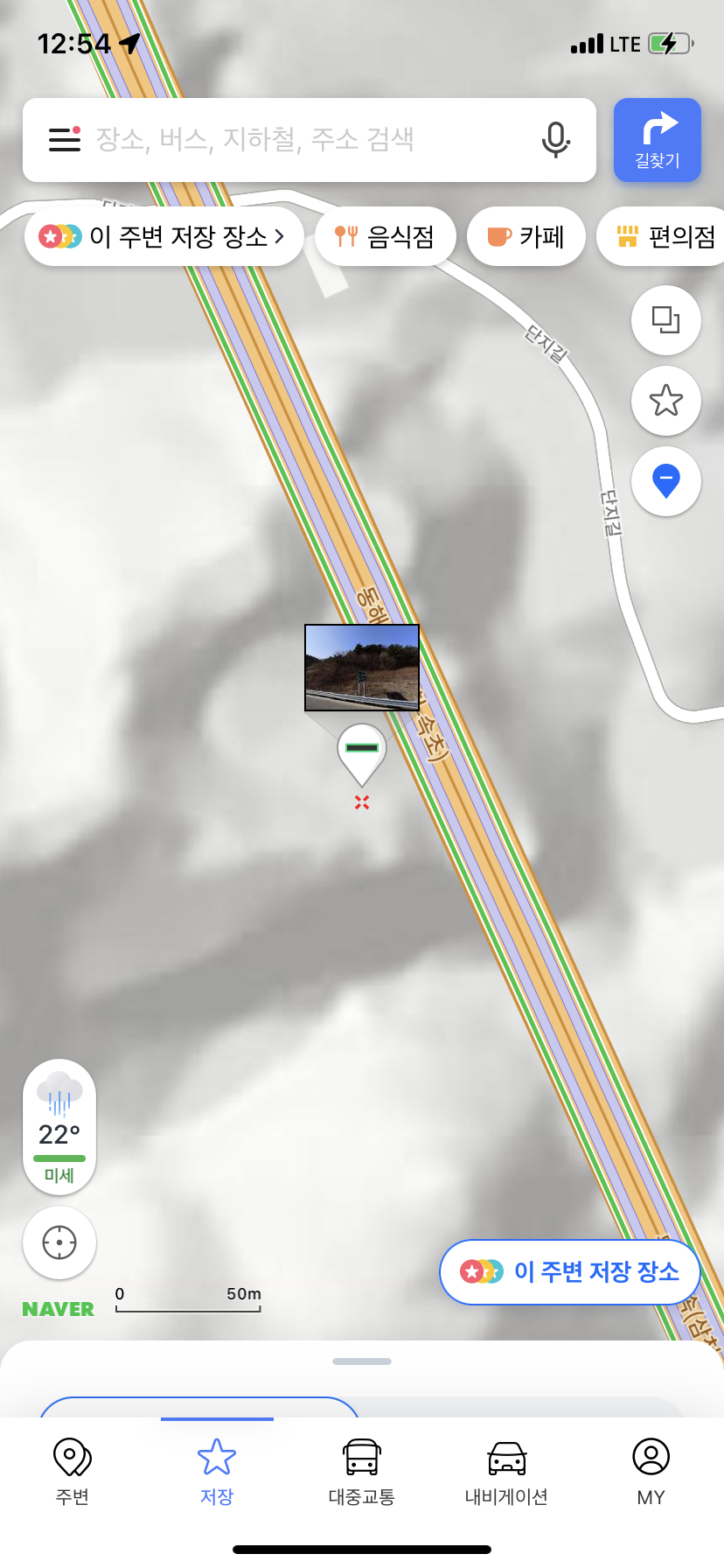
Task: Switch to the 주변 tab
Action: [73, 1472]
